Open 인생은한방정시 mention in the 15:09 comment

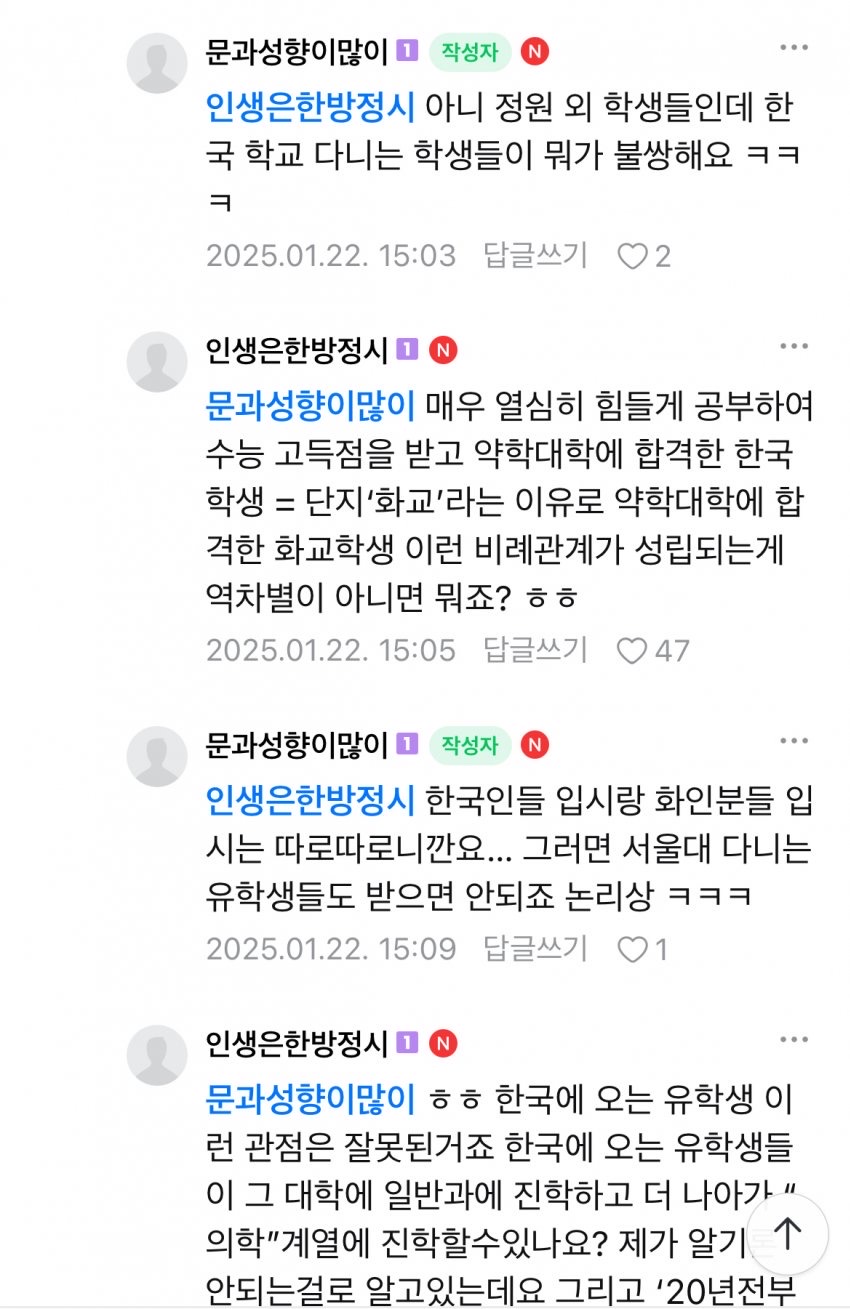(310, 799)
